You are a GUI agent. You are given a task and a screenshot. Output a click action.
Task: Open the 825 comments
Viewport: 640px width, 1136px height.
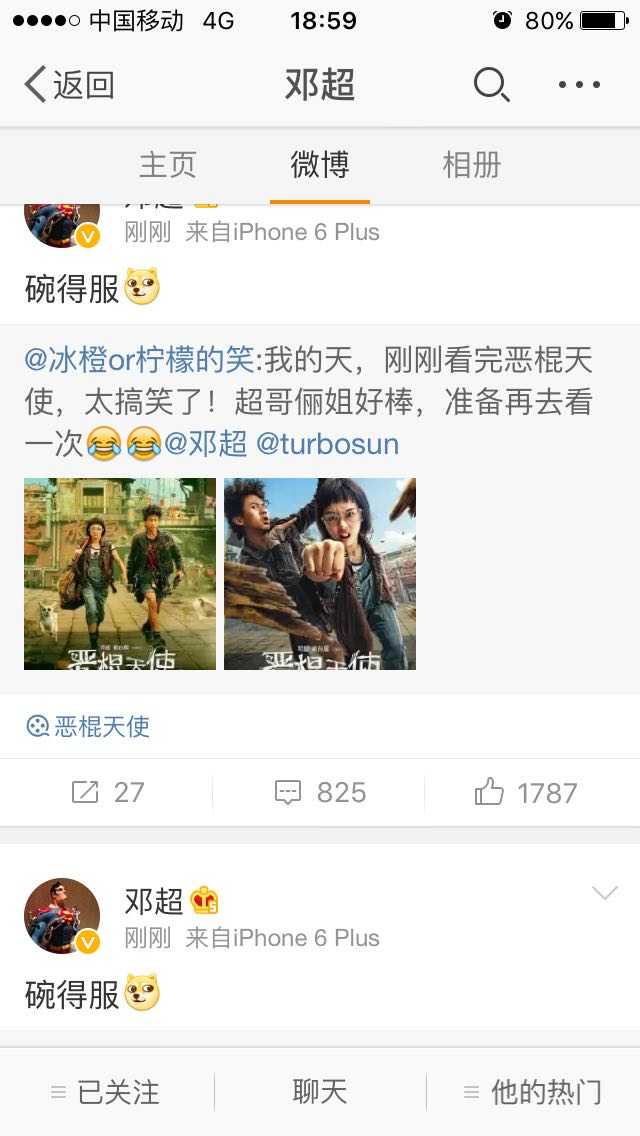click(320, 793)
